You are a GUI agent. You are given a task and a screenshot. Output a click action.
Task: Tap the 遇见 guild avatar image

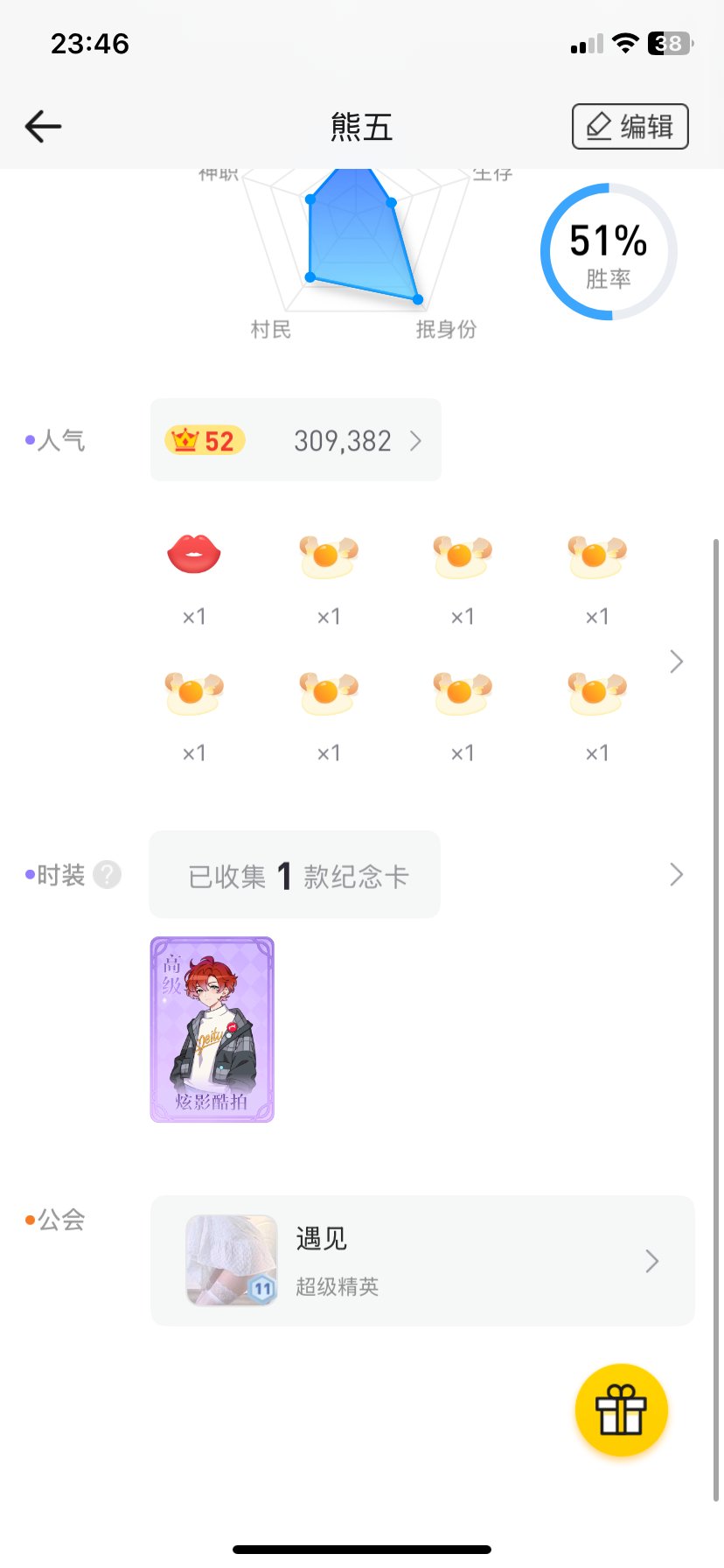pos(230,1260)
